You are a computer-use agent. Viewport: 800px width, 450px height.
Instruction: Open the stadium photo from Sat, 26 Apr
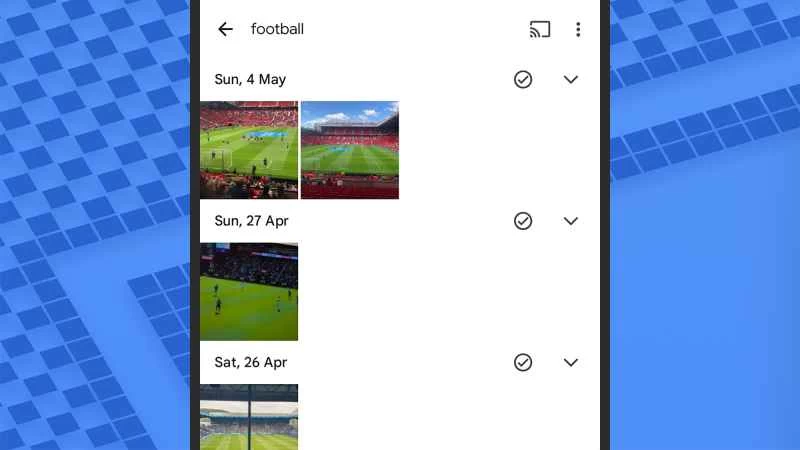[x=249, y=418]
